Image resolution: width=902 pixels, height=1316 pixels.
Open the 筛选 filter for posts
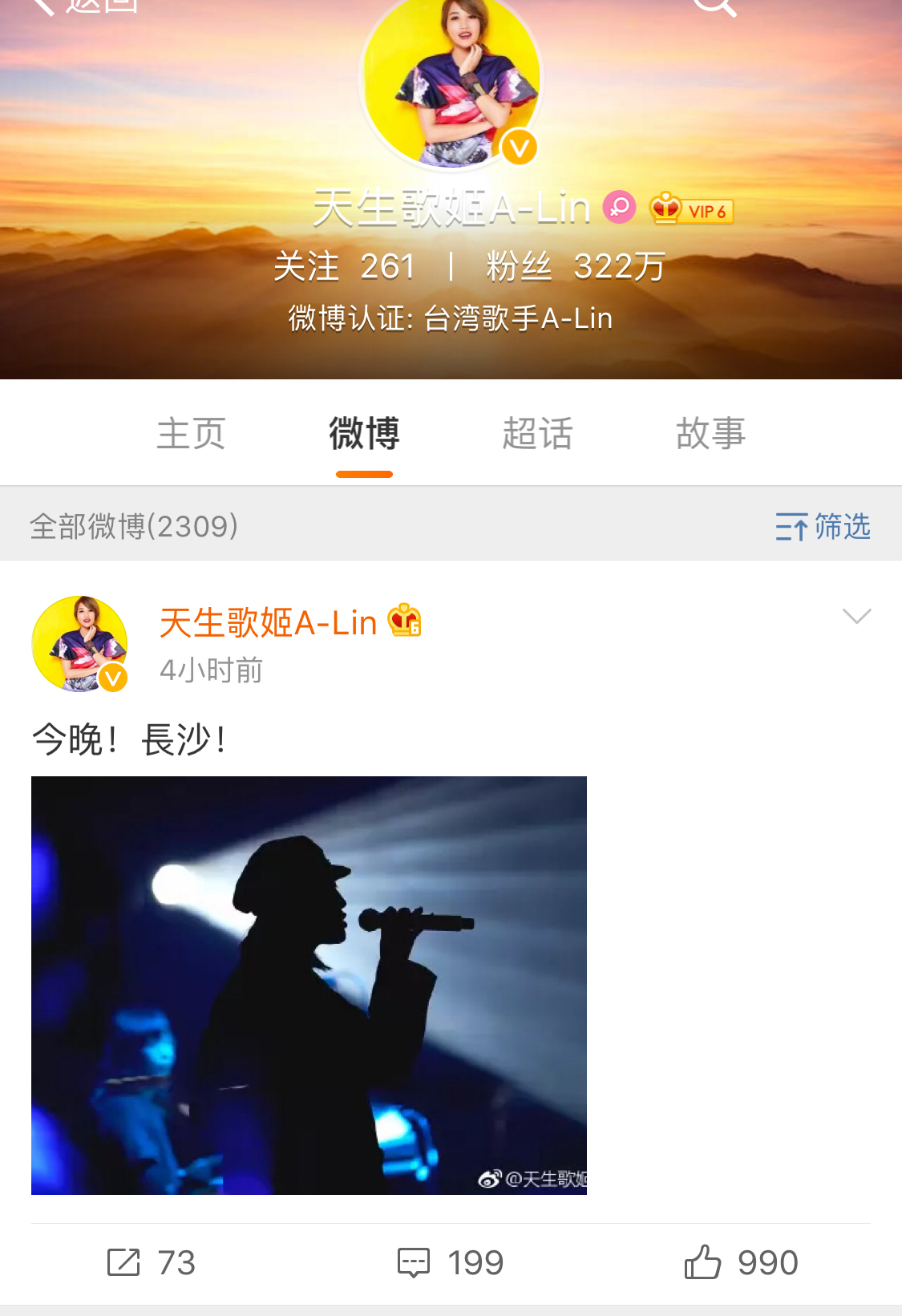823,527
